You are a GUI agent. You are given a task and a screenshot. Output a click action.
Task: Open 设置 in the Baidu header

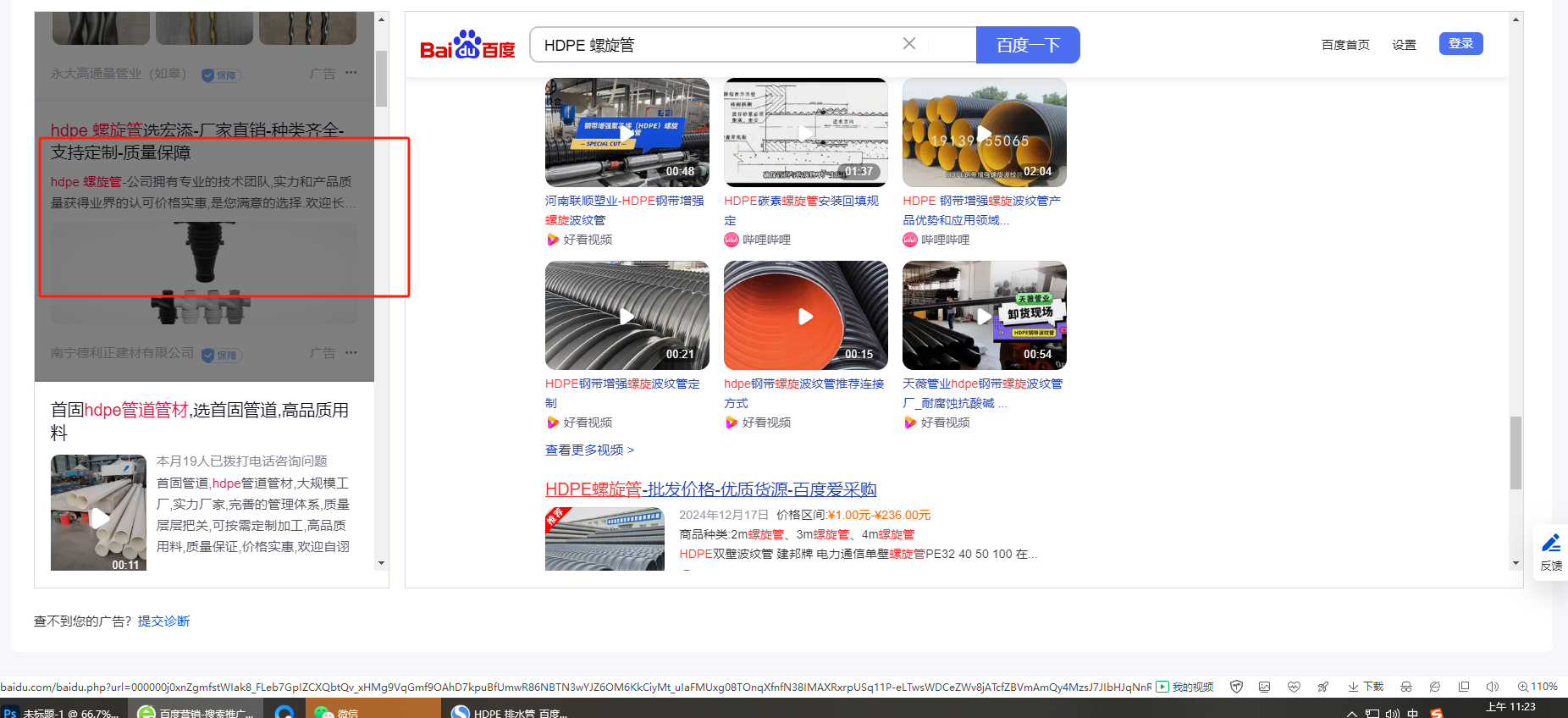(x=1404, y=45)
